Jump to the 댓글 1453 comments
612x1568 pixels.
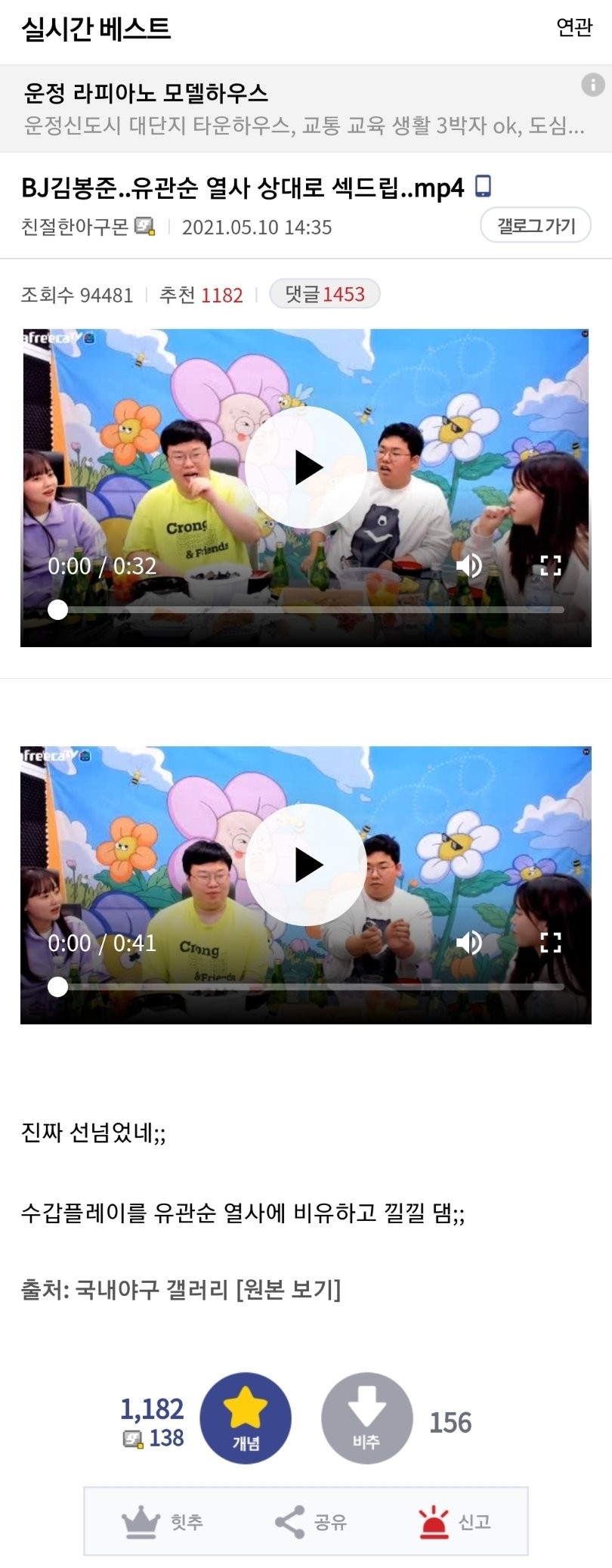(x=324, y=294)
